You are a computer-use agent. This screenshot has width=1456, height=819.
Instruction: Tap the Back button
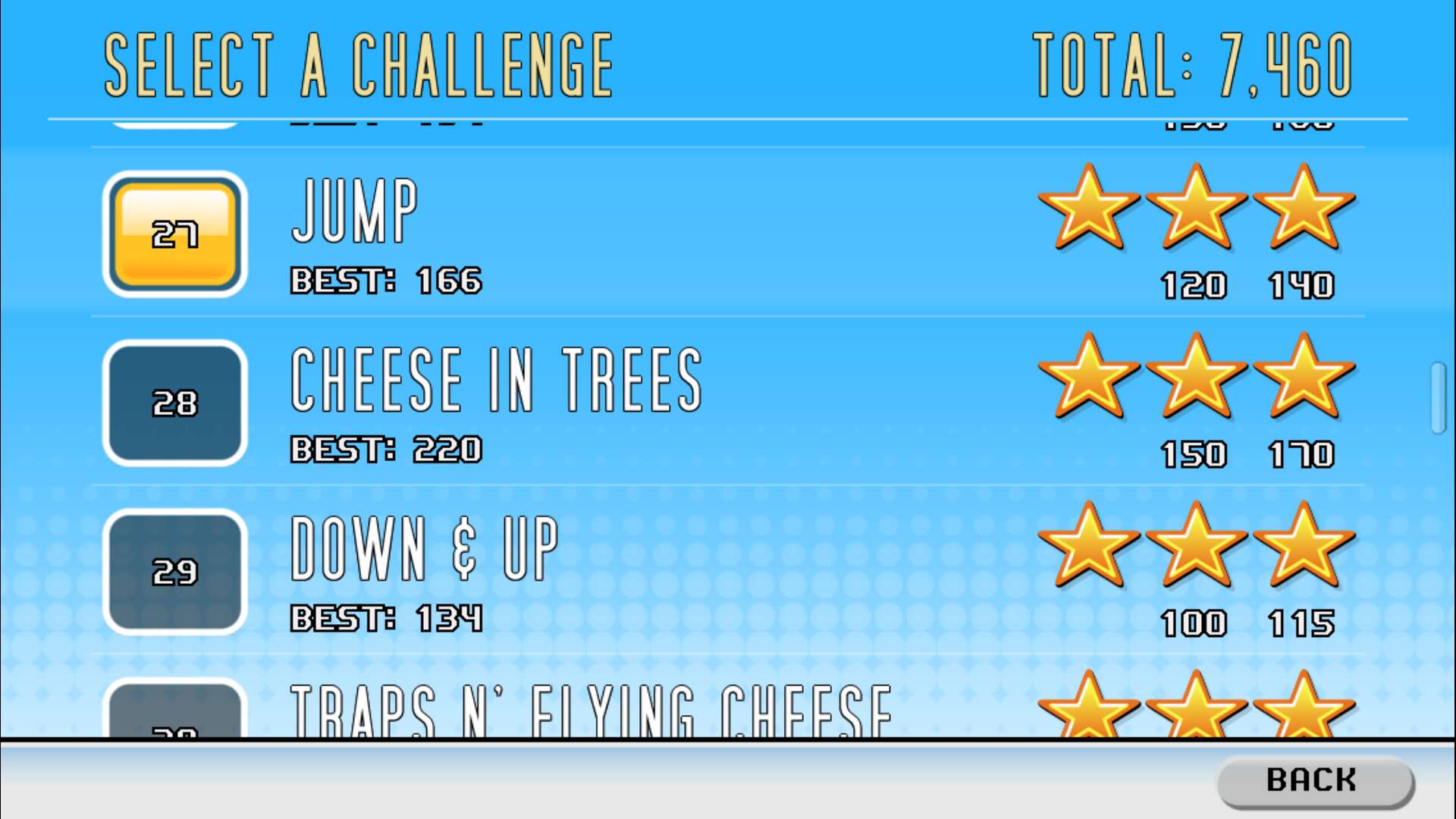1314,781
